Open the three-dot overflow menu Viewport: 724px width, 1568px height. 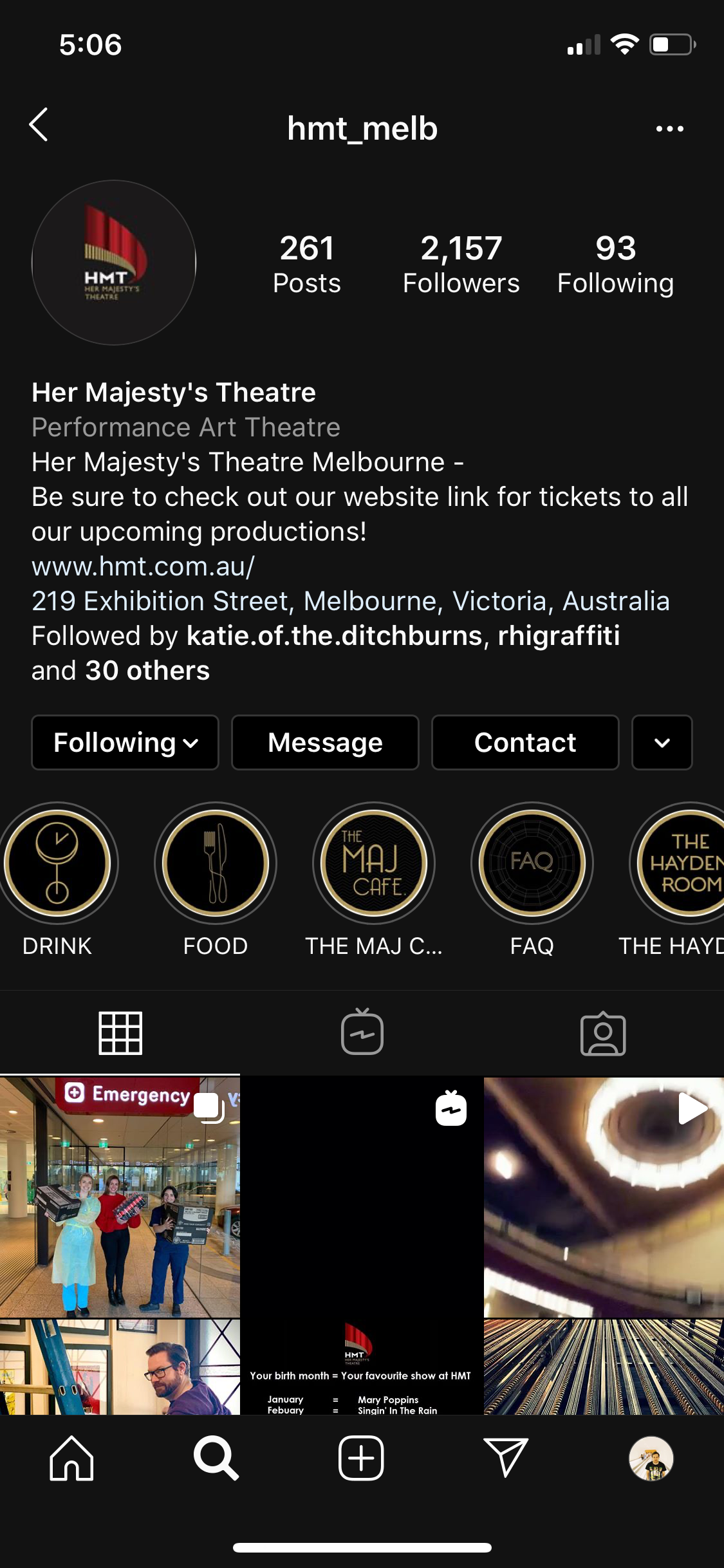click(x=669, y=129)
